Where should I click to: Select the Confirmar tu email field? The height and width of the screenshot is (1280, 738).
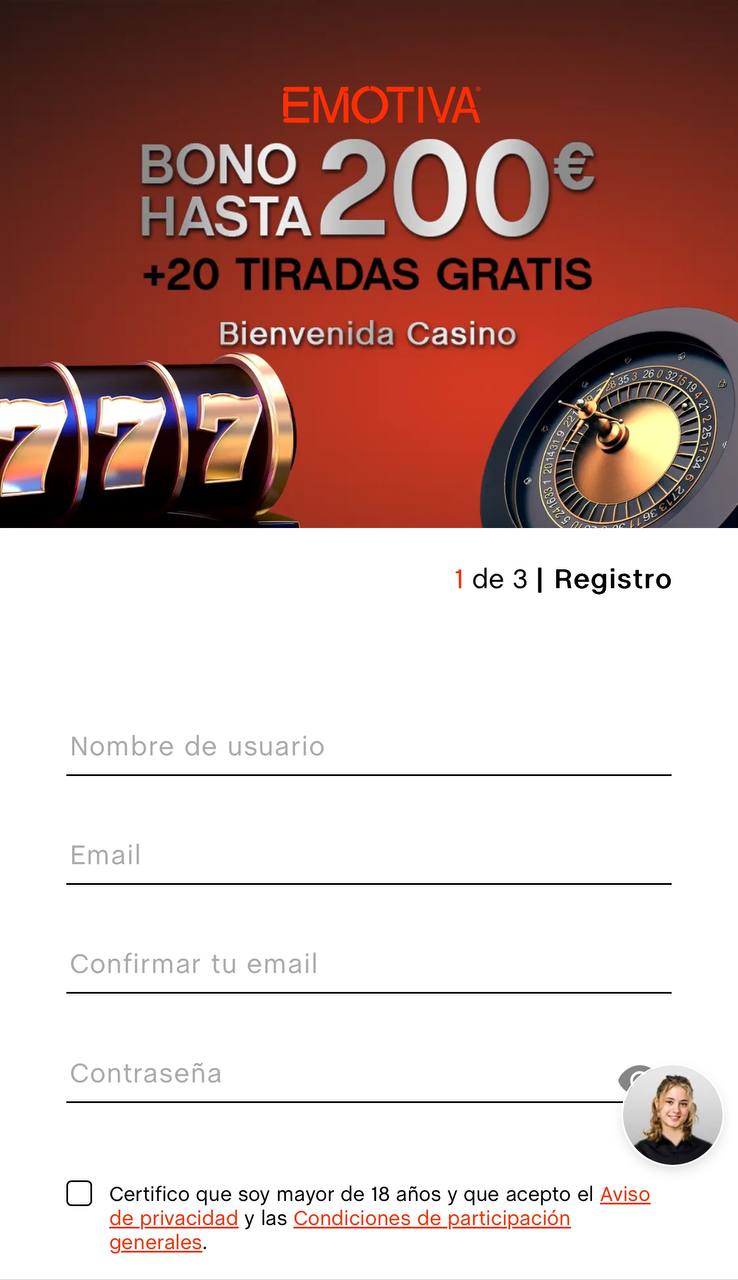[368, 965]
